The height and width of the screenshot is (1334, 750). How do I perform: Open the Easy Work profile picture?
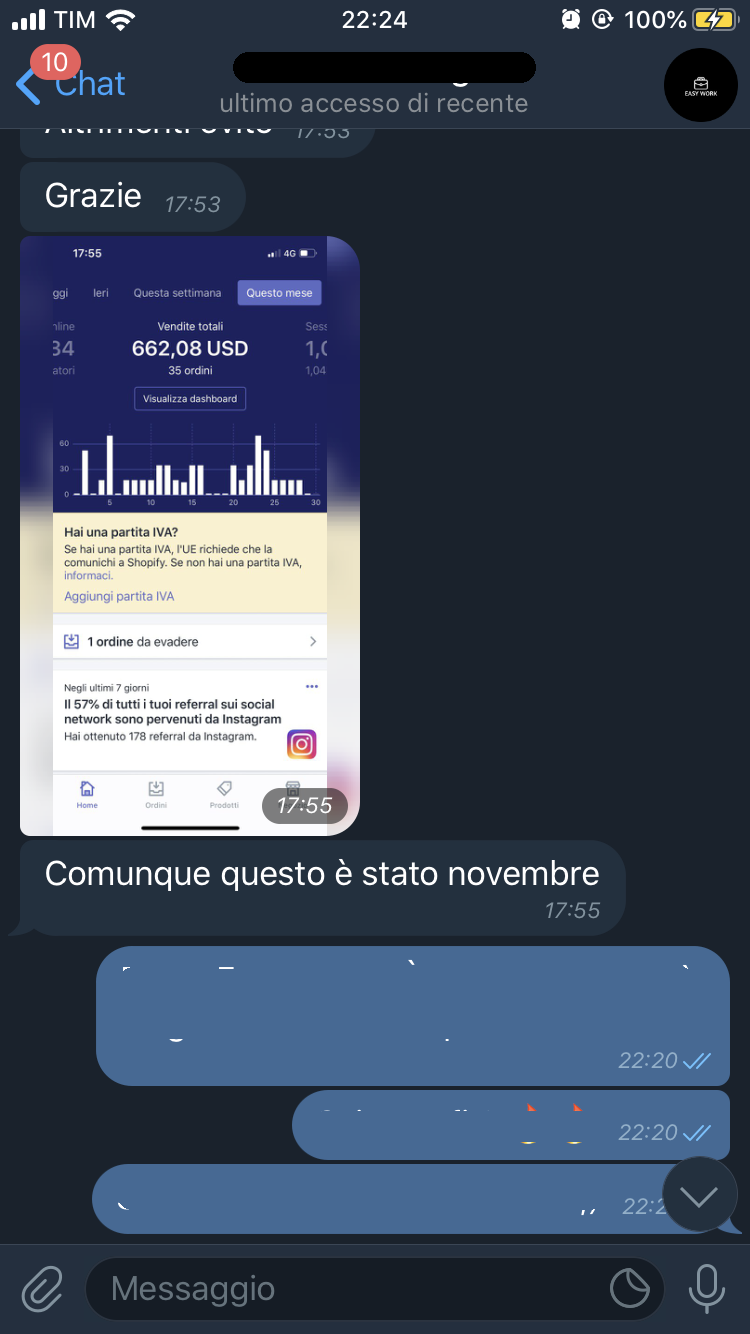pyautogui.click(x=701, y=85)
